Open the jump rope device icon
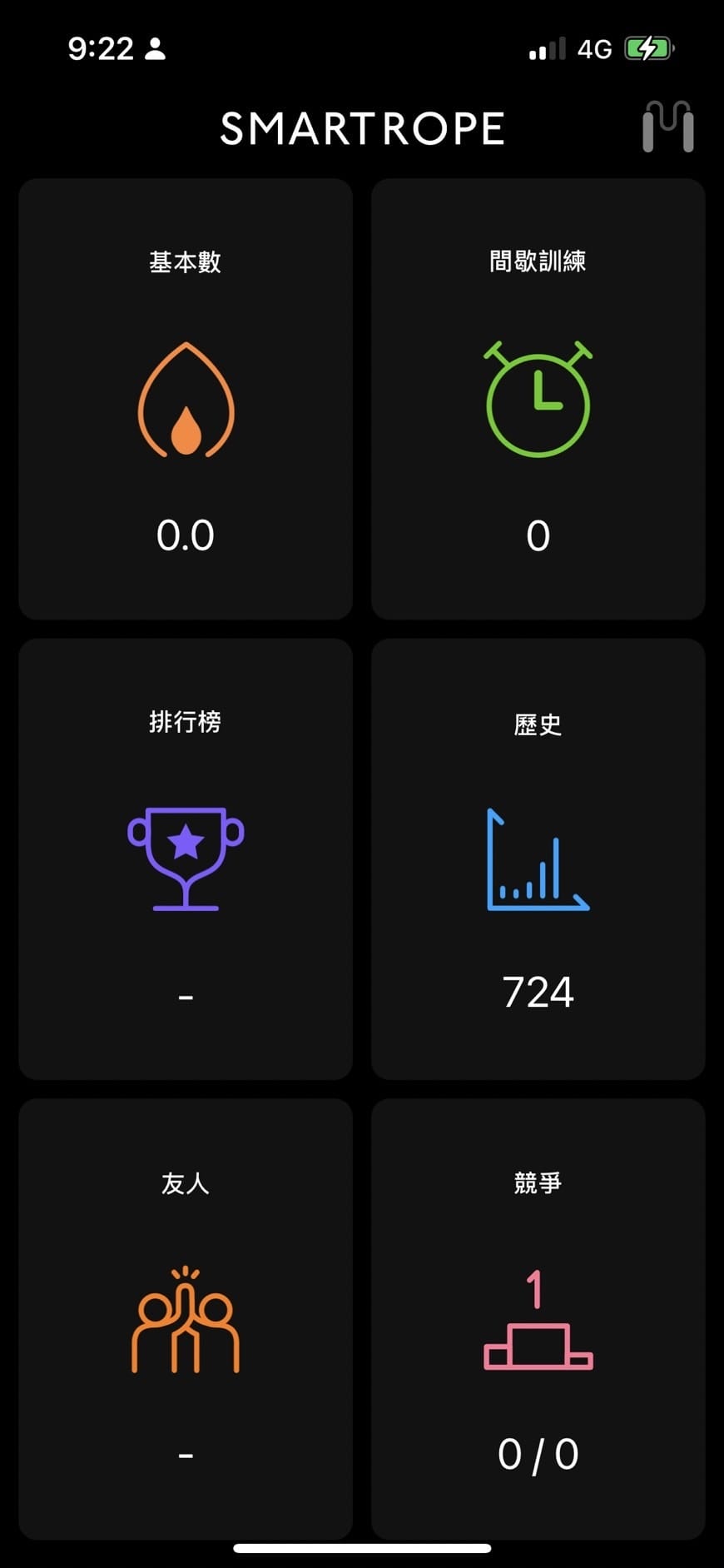The width and height of the screenshot is (724, 1568). pos(668,127)
